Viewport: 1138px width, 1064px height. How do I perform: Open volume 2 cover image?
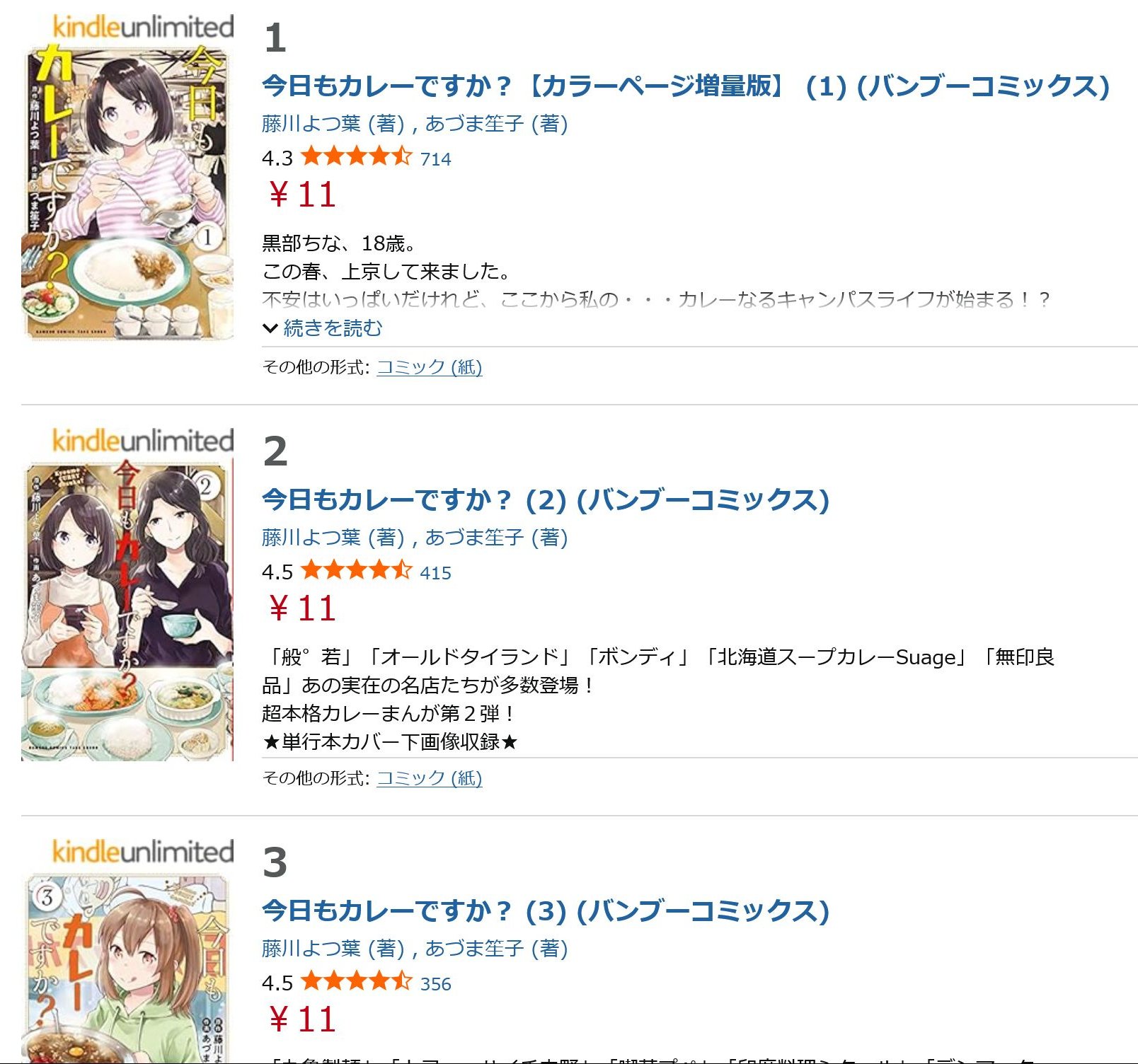(x=127, y=608)
